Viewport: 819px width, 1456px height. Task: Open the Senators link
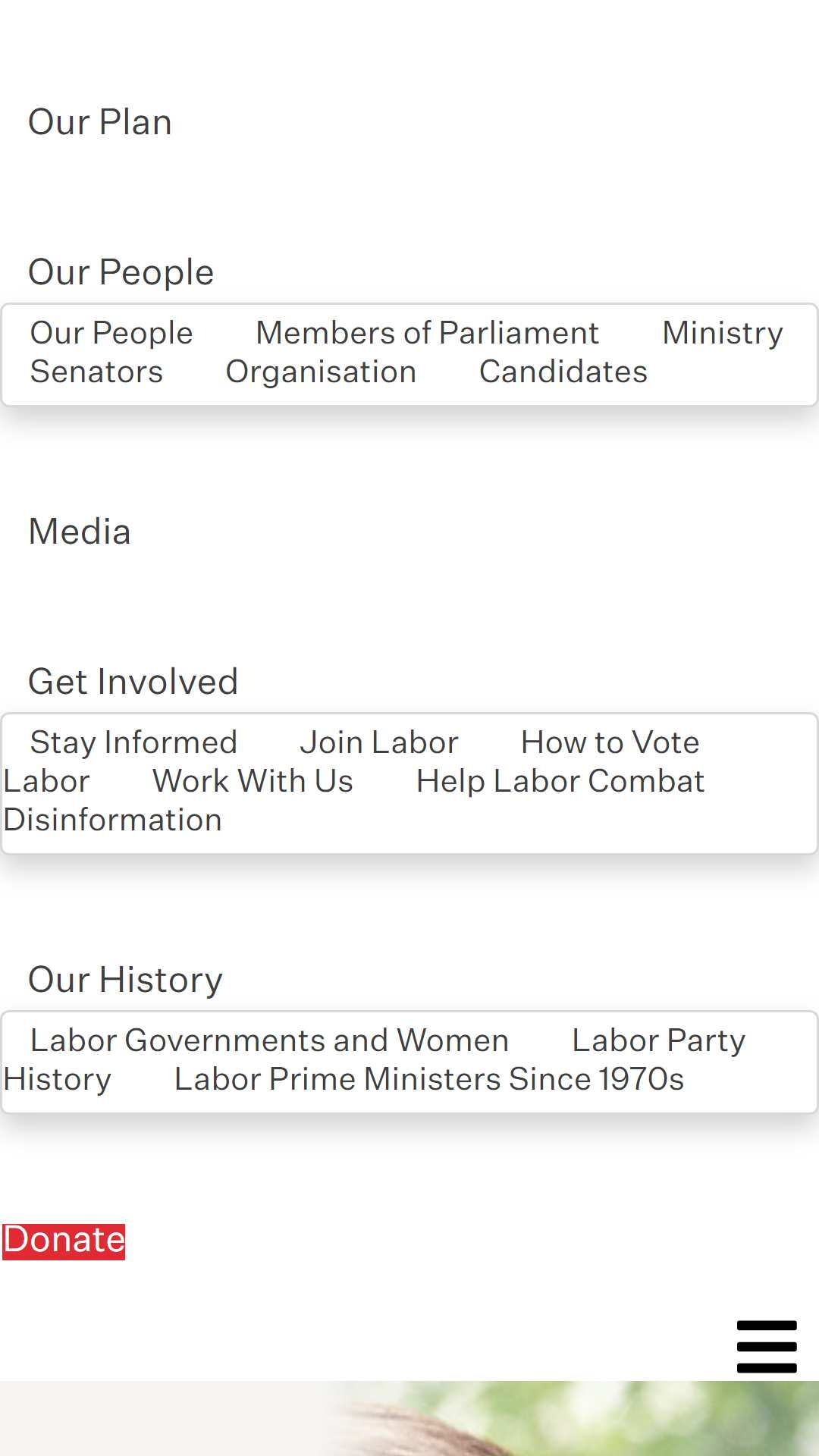coord(96,372)
